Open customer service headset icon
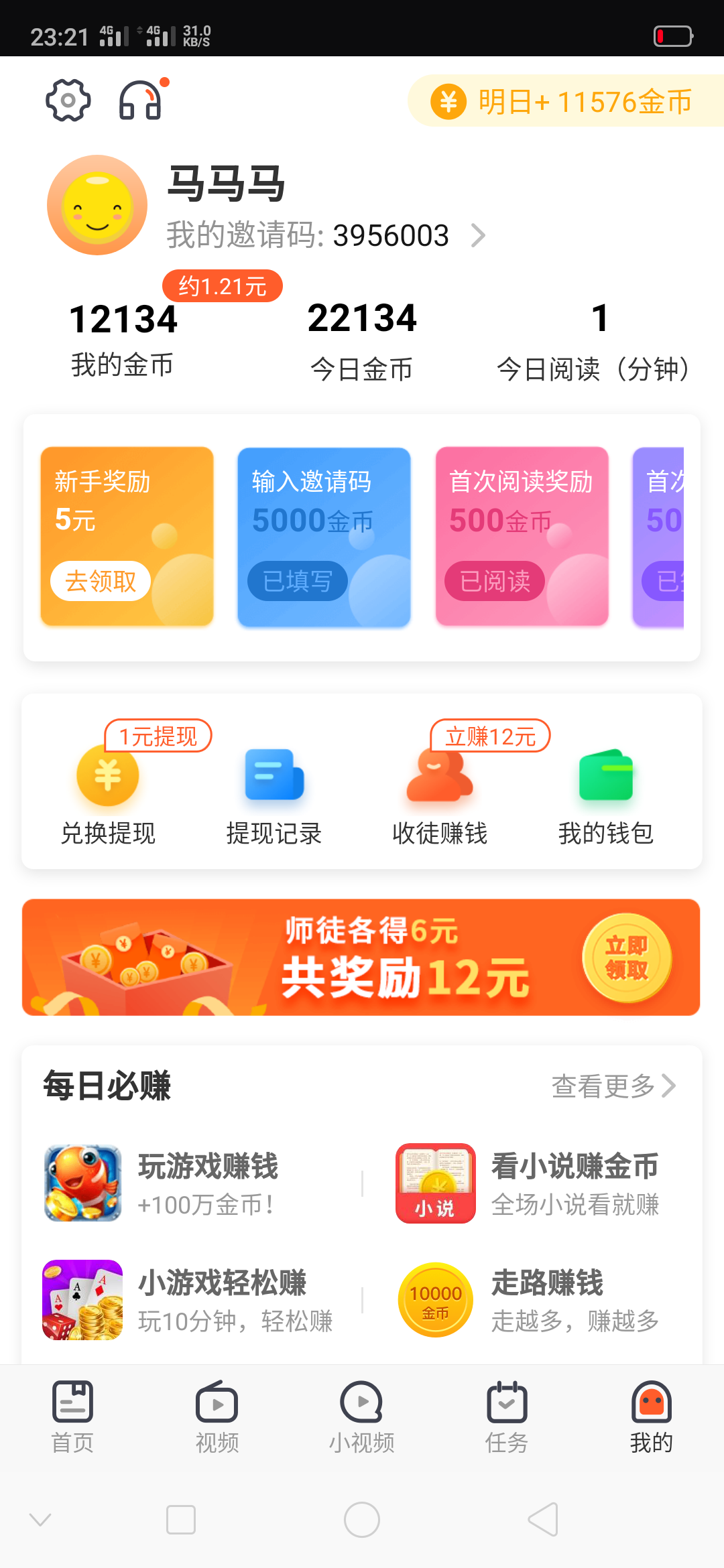 pyautogui.click(x=141, y=101)
